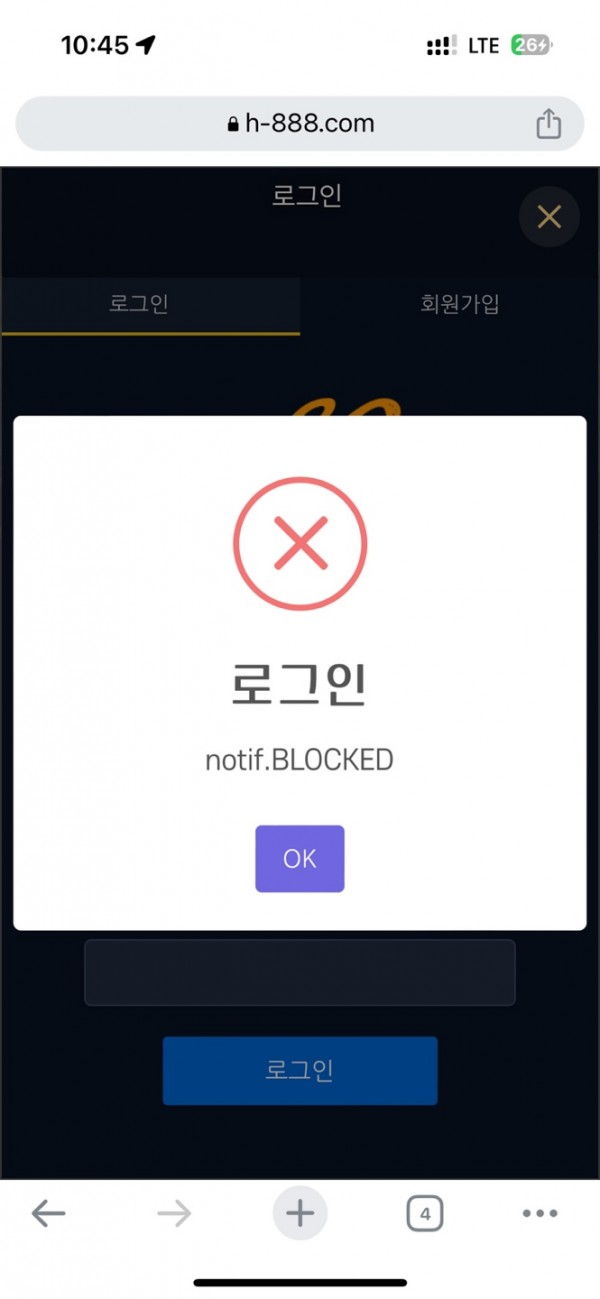Viewport: 600px width, 1299px height.
Task: Go back to the previous page
Action: point(48,1214)
